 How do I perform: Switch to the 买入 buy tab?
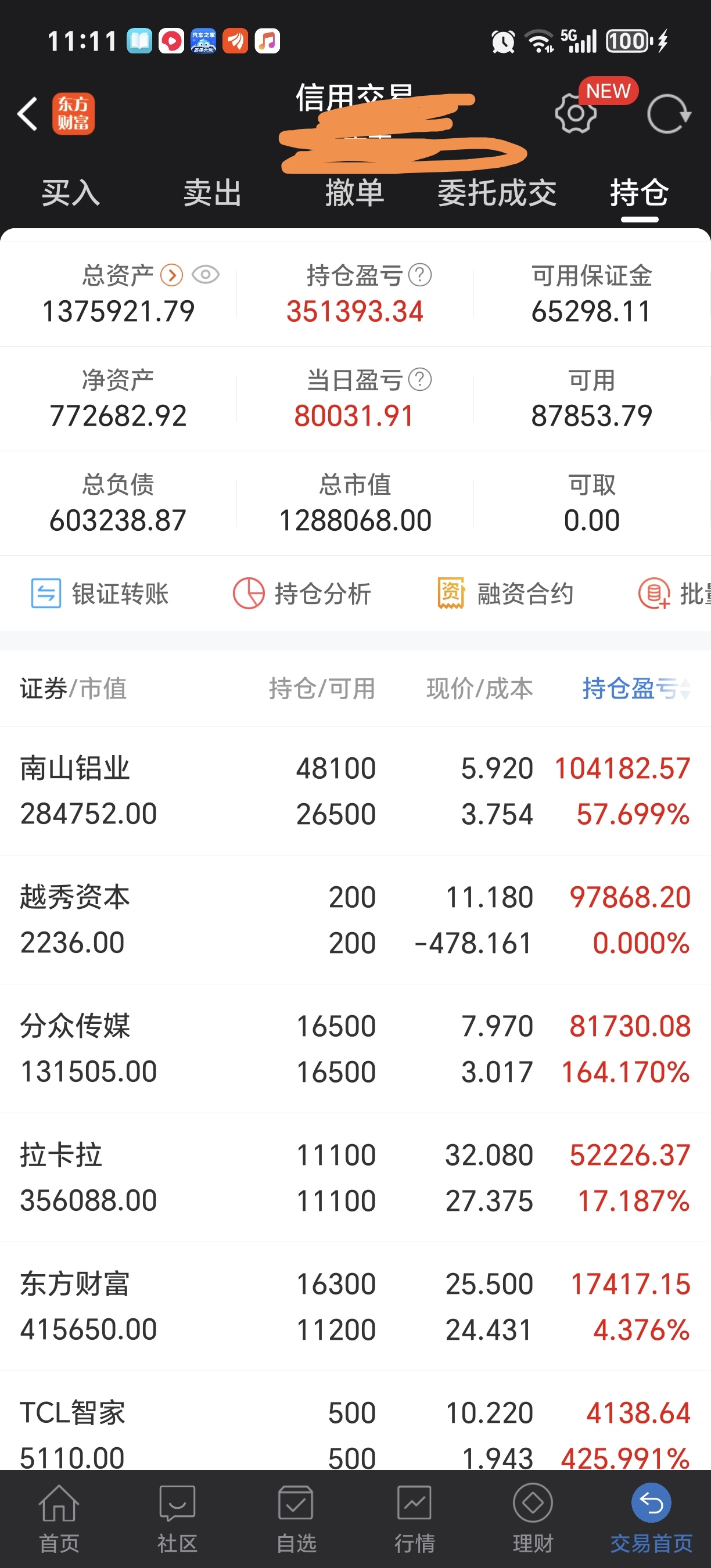click(71, 193)
